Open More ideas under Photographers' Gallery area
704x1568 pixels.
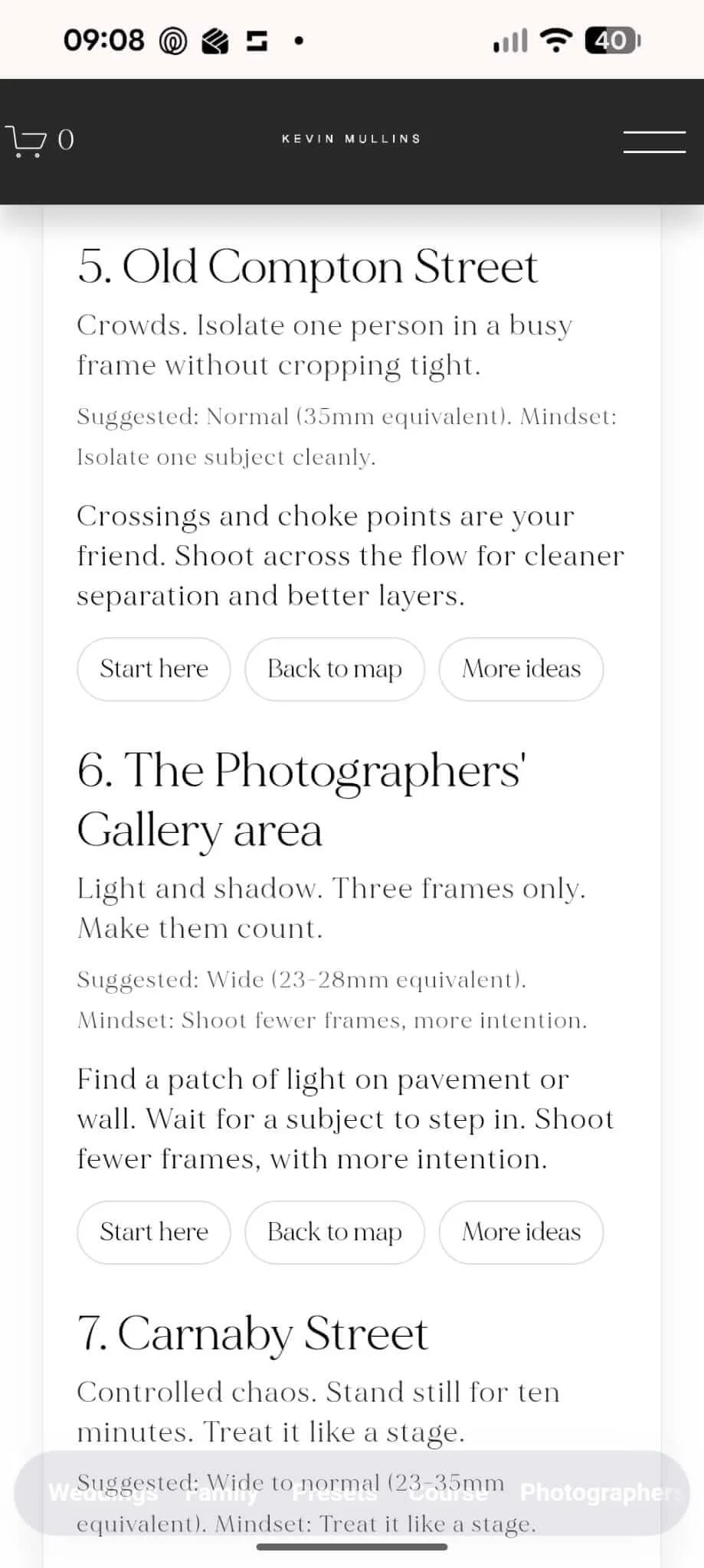521,1232
